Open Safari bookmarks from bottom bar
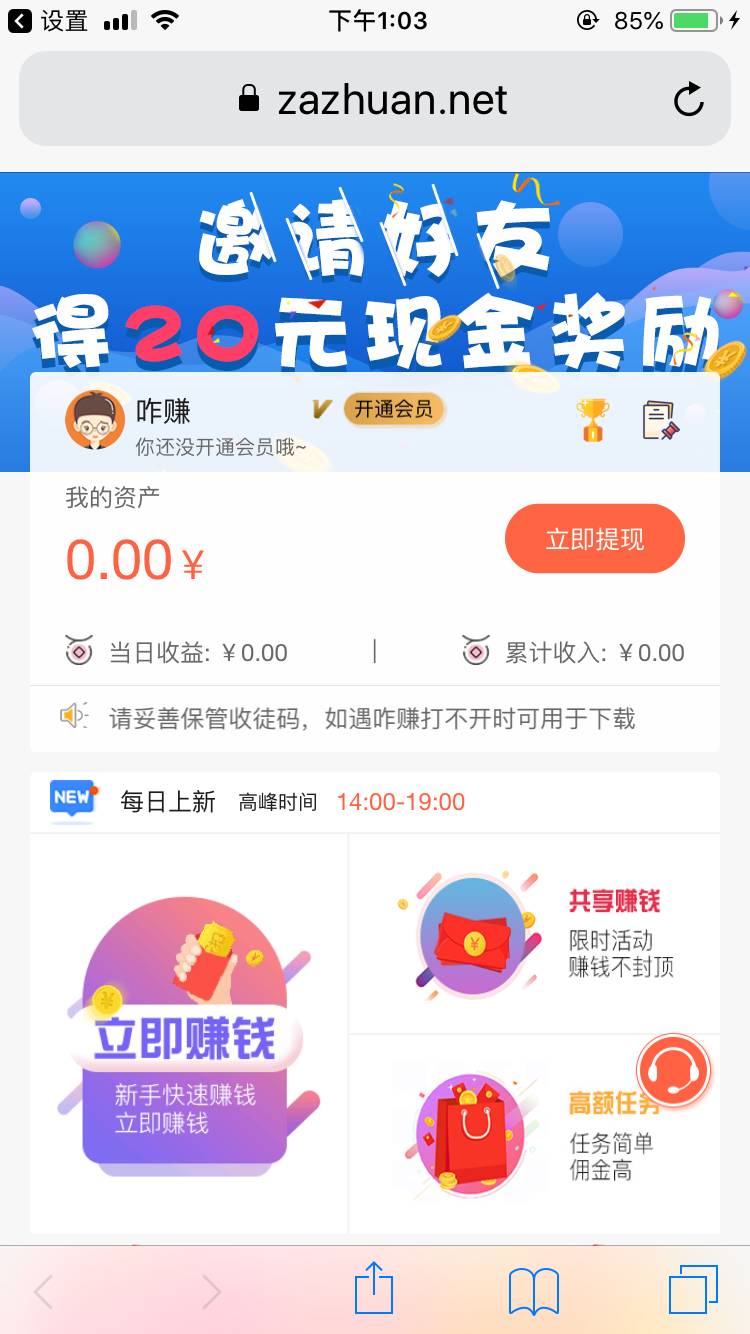The height and width of the screenshot is (1334, 750). (x=531, y=1290)
